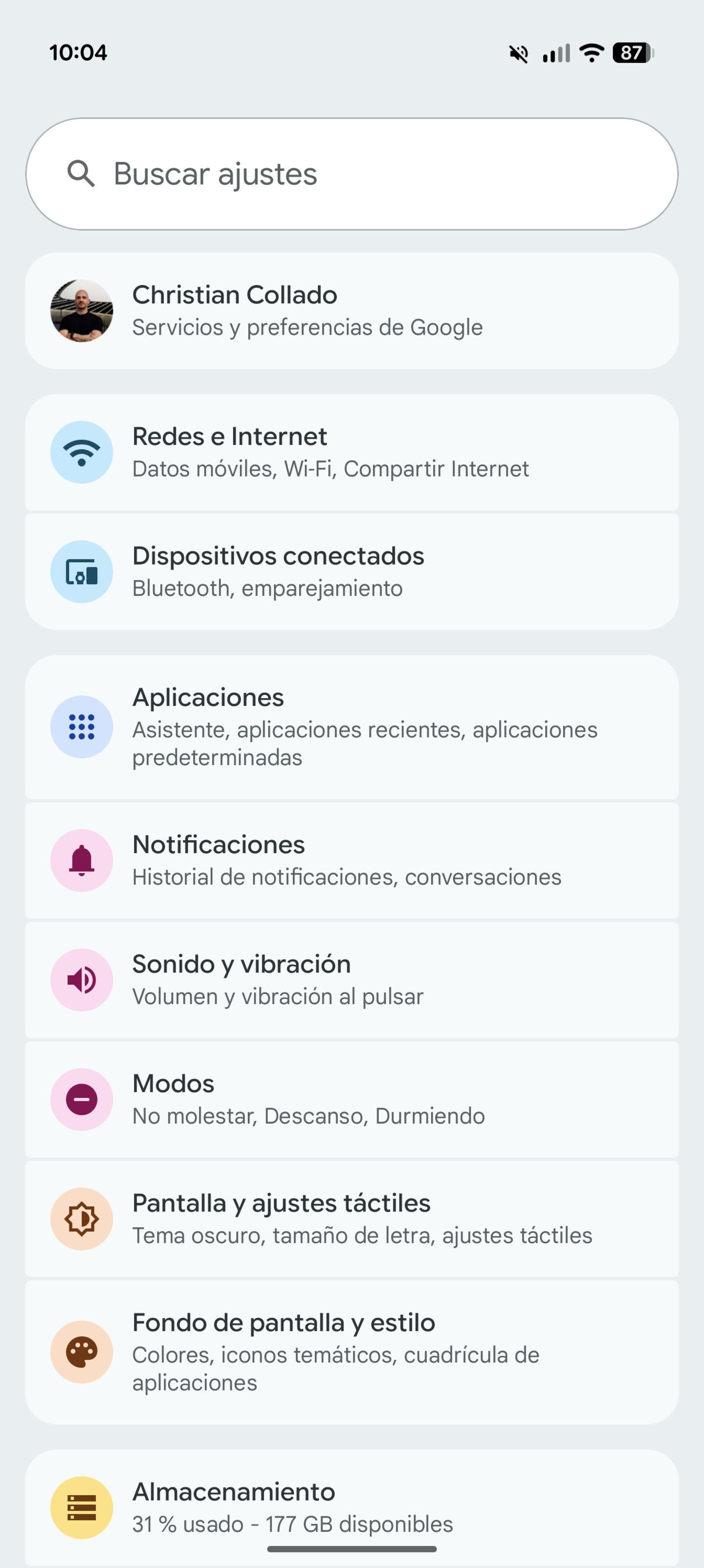Tap the Buscar ajustes search field
The height and width of the screenshot is (1568, 704).
[352, 174]
